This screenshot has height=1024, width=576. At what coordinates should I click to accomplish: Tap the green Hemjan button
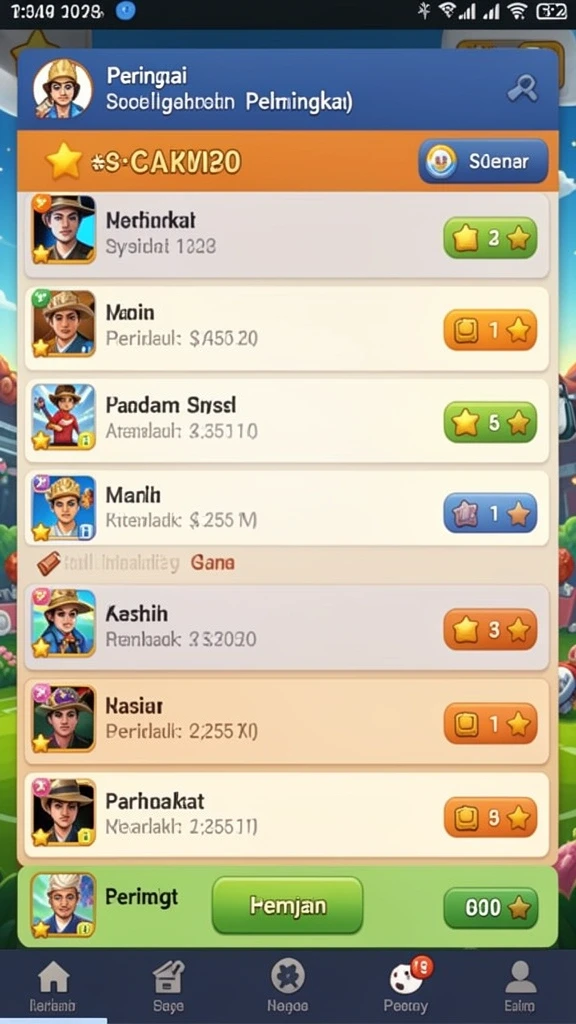tap(287, 905)
